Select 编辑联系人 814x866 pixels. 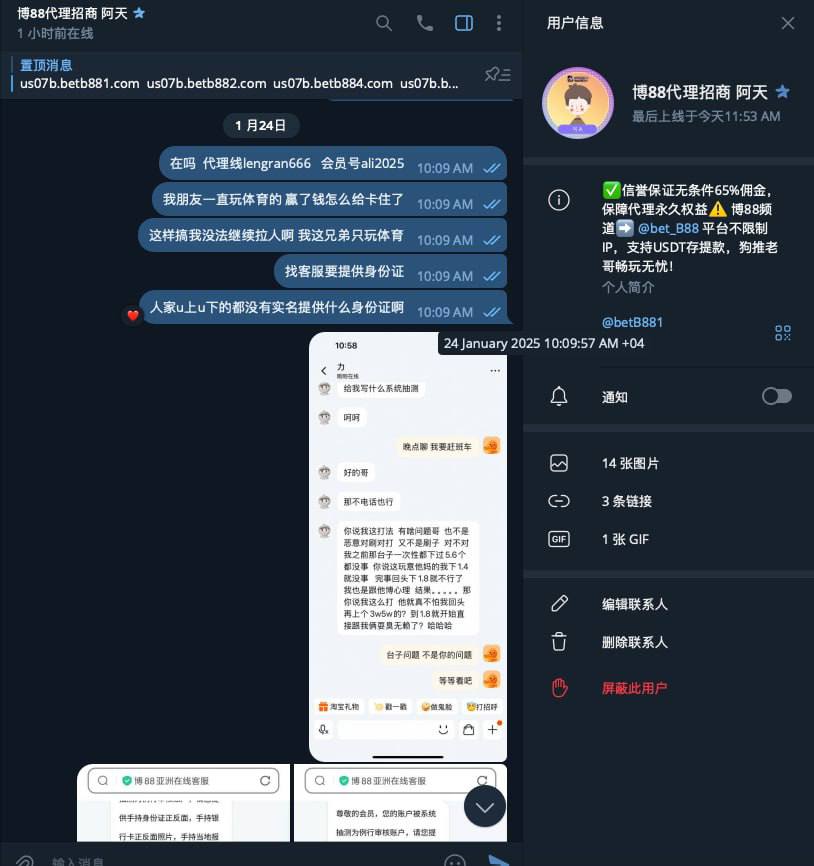click(634, 604)
